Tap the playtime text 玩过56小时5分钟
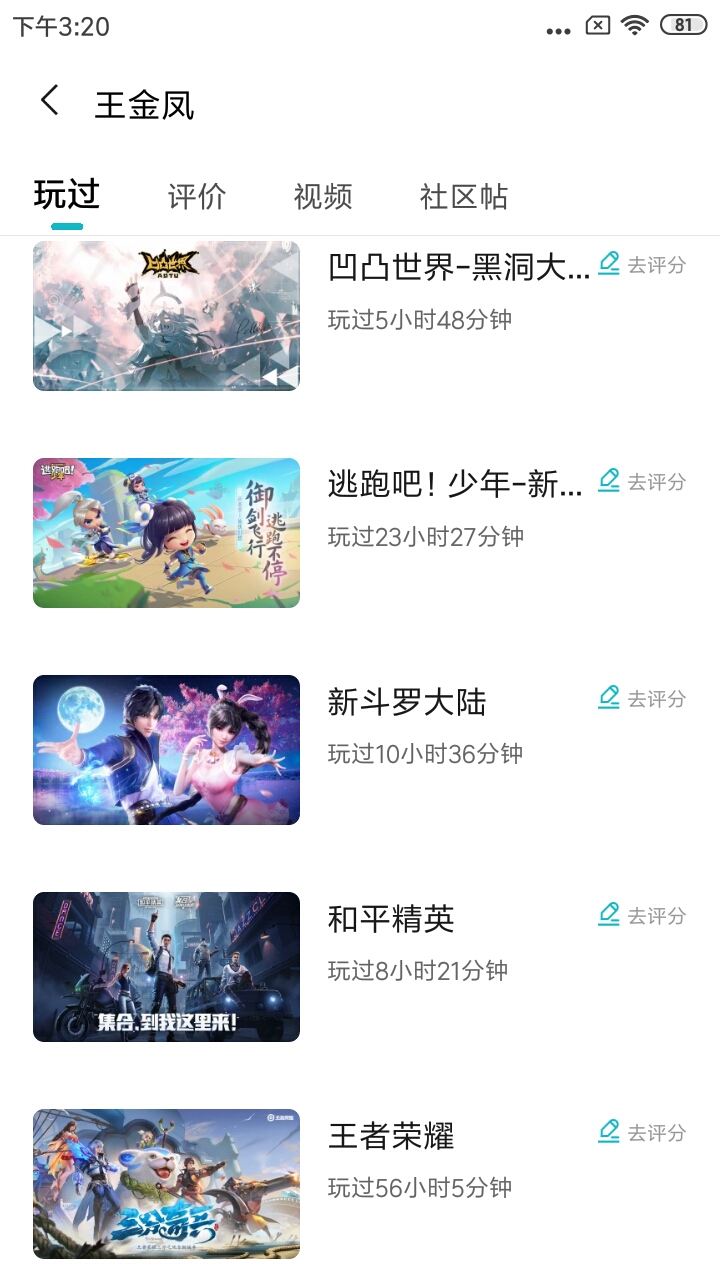 (x=419, y=1187)
